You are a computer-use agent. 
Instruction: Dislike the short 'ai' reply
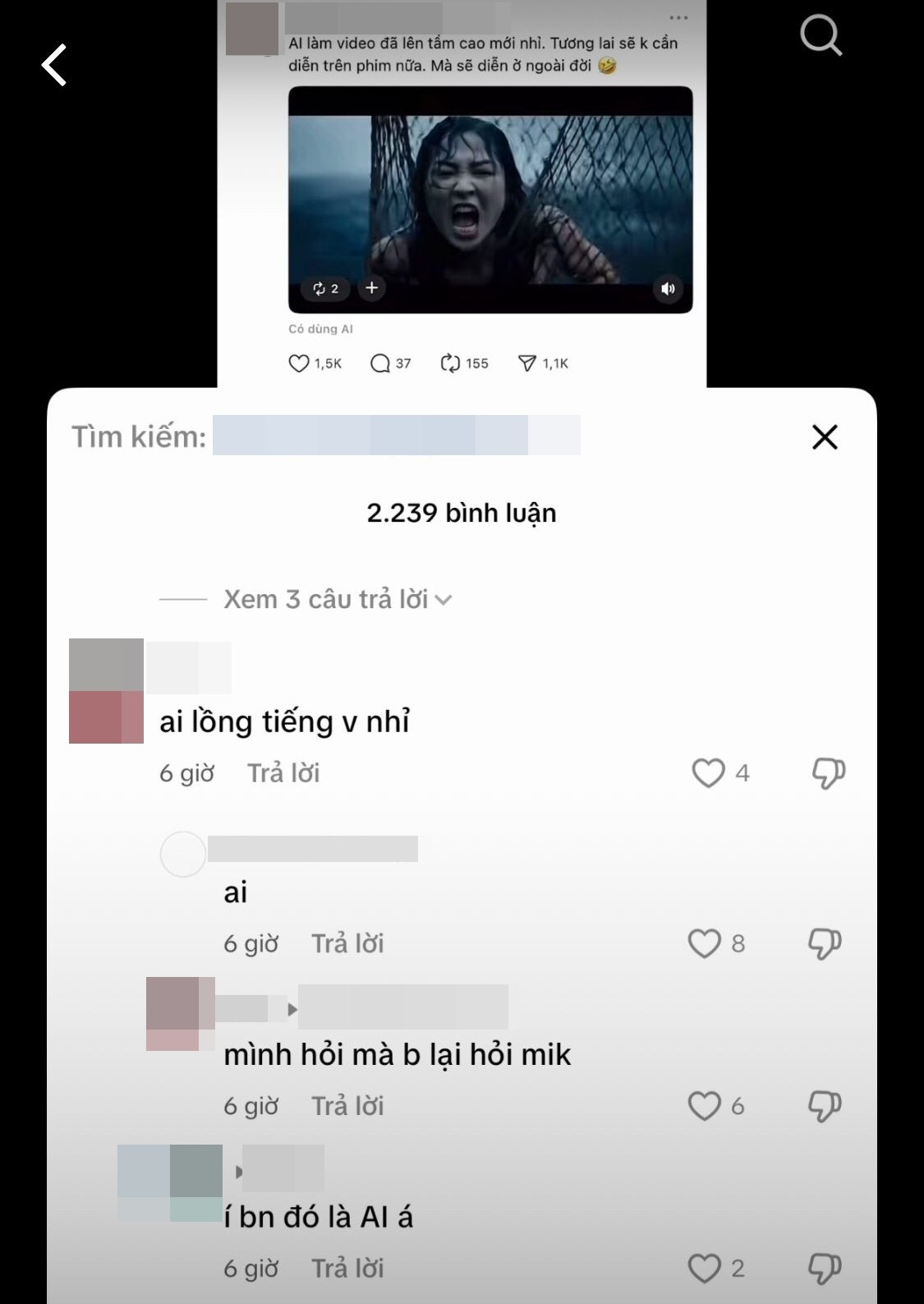click(825, 943)
